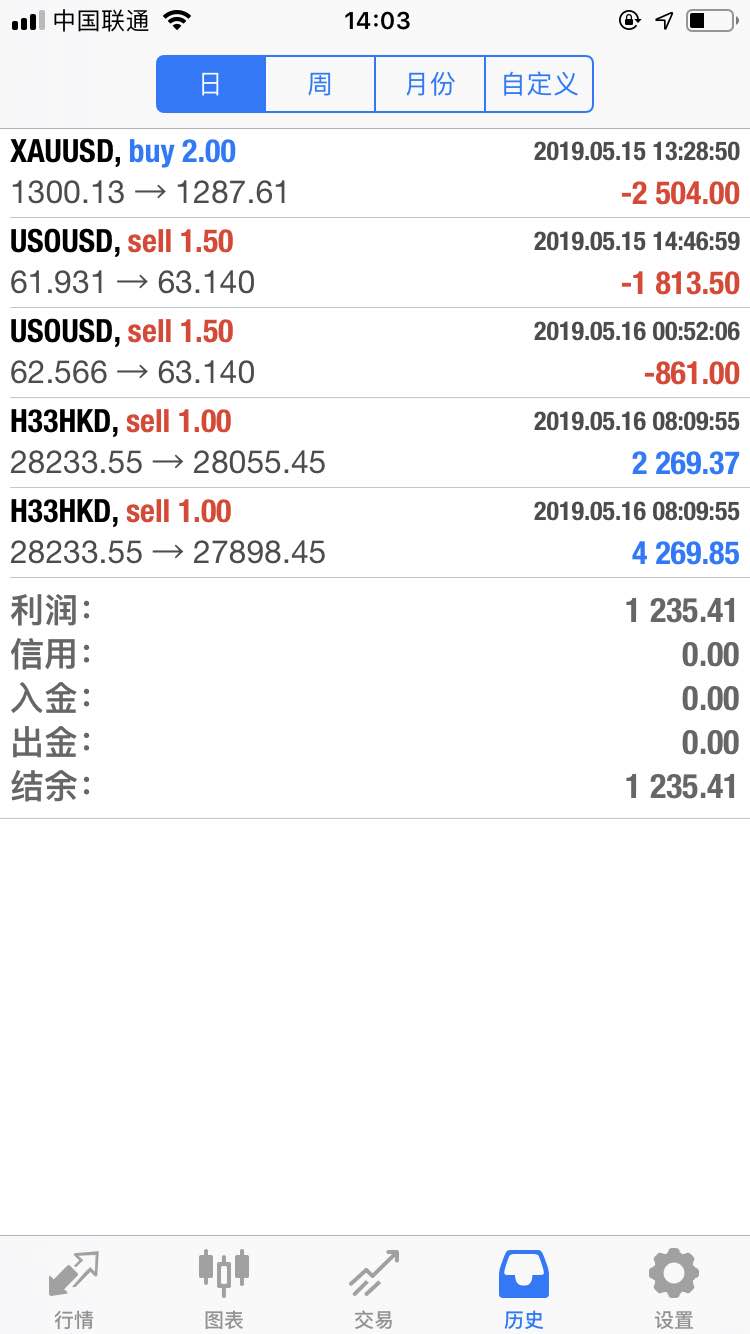Viewport: 750px width, 1334px height.
Task: Choose the 自定义 custom period
Action: point(539,84)
